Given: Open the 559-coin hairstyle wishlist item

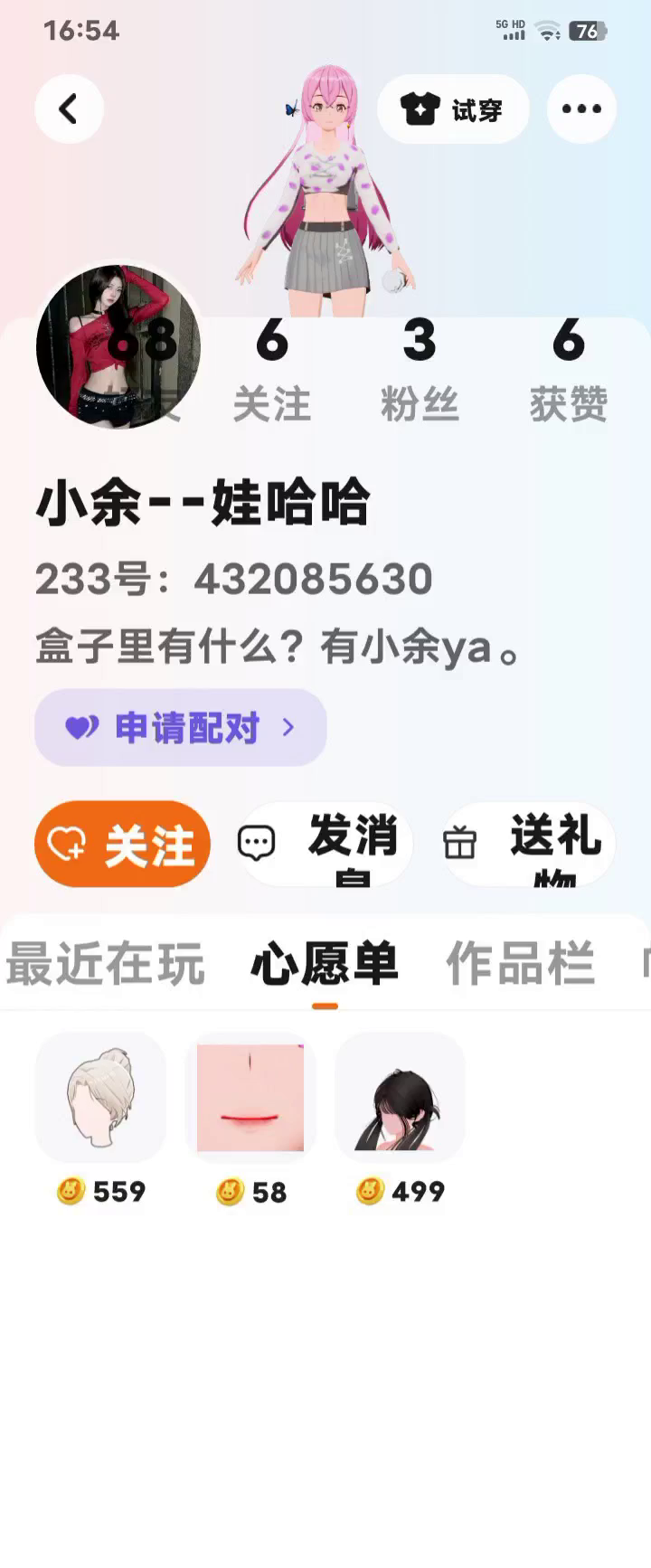Looking at the screenshot, I should [100, 1099].
